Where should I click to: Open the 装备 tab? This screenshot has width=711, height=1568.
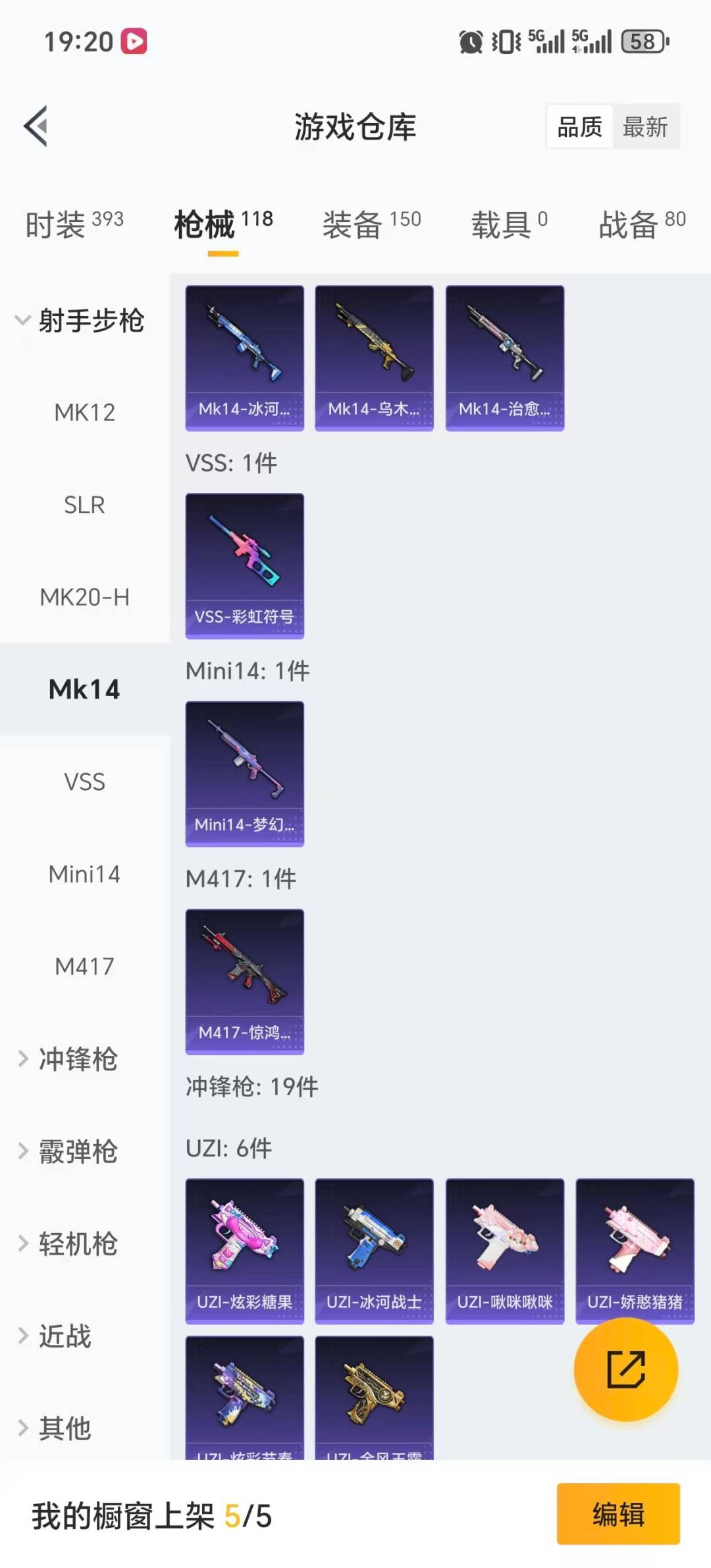tap(371, 224)
